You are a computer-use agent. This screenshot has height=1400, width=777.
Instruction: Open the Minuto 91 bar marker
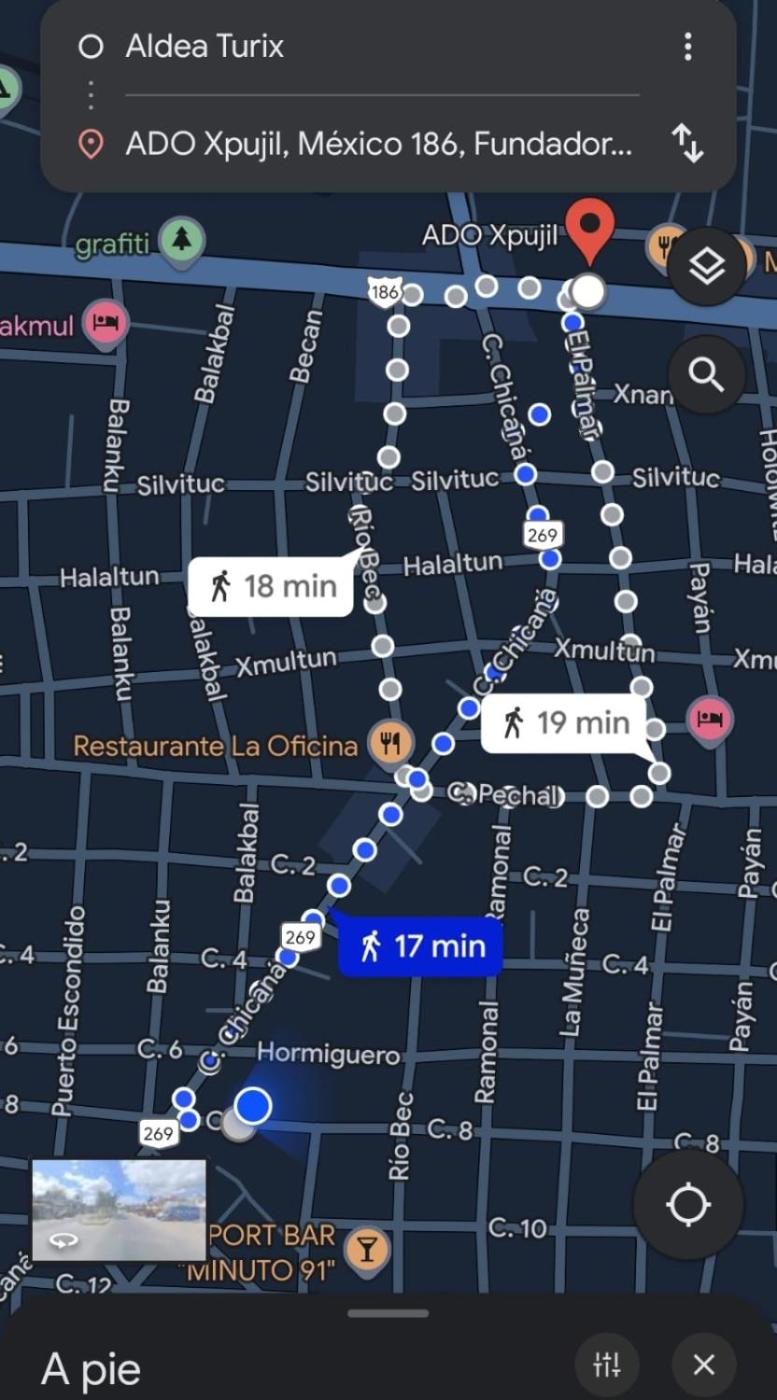pos(367,1247)
